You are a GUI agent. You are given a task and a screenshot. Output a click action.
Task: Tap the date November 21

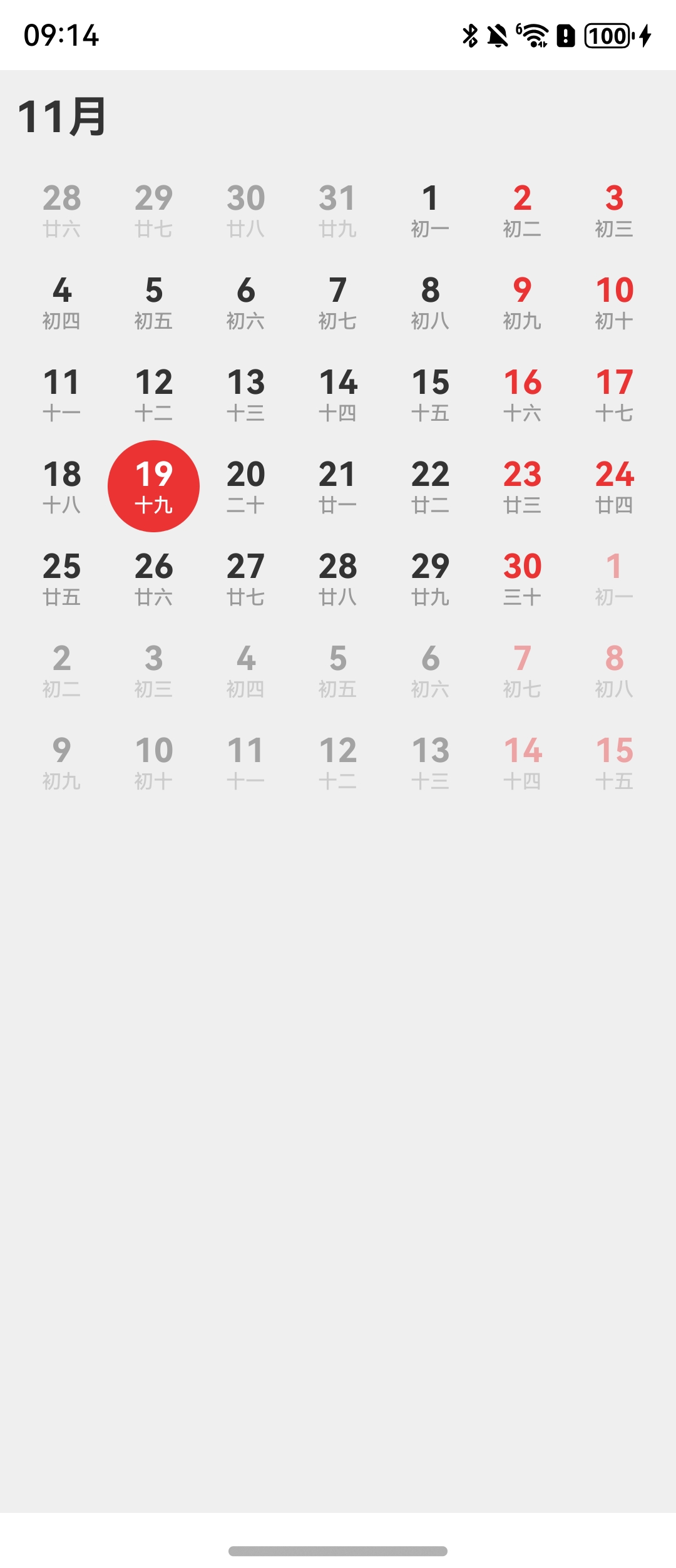click(337, 486)
